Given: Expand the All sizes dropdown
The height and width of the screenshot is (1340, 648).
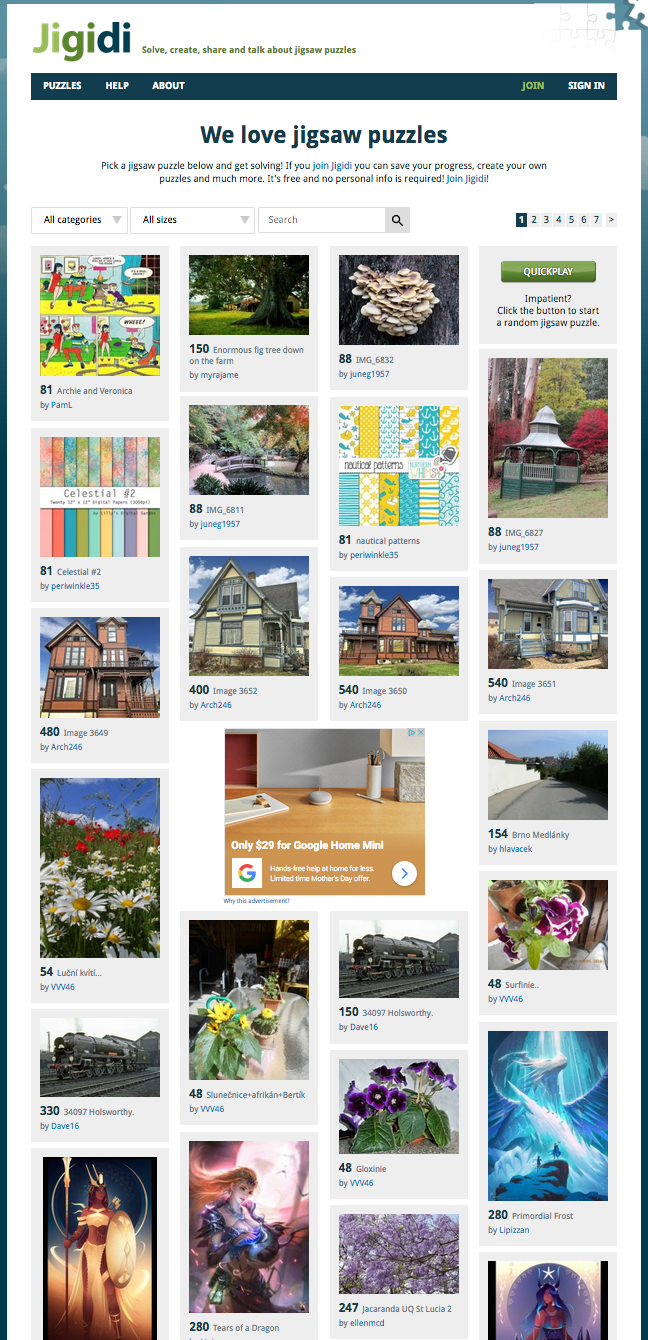Looking at the screenshot, I should [x=192, y=220].
